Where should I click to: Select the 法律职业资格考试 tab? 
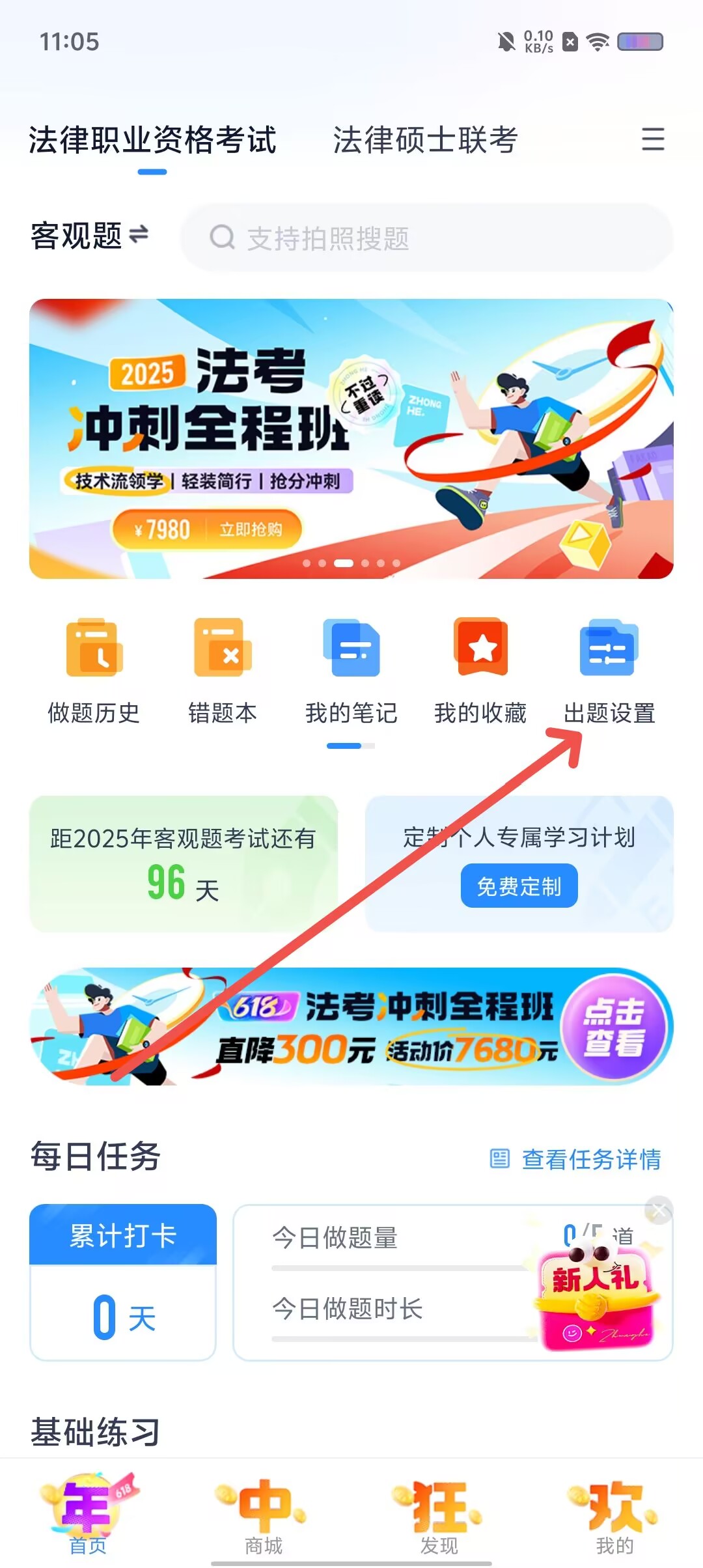[x=152, y=140]
